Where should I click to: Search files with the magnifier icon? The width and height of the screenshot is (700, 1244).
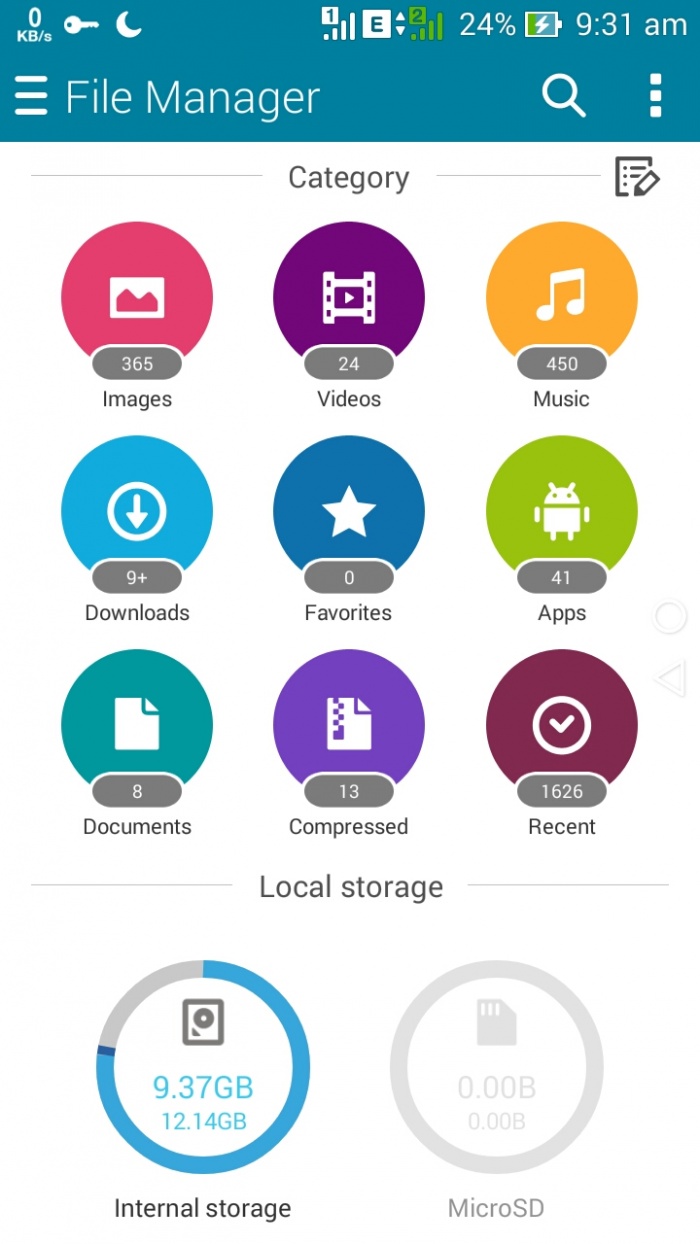(563, 97)
